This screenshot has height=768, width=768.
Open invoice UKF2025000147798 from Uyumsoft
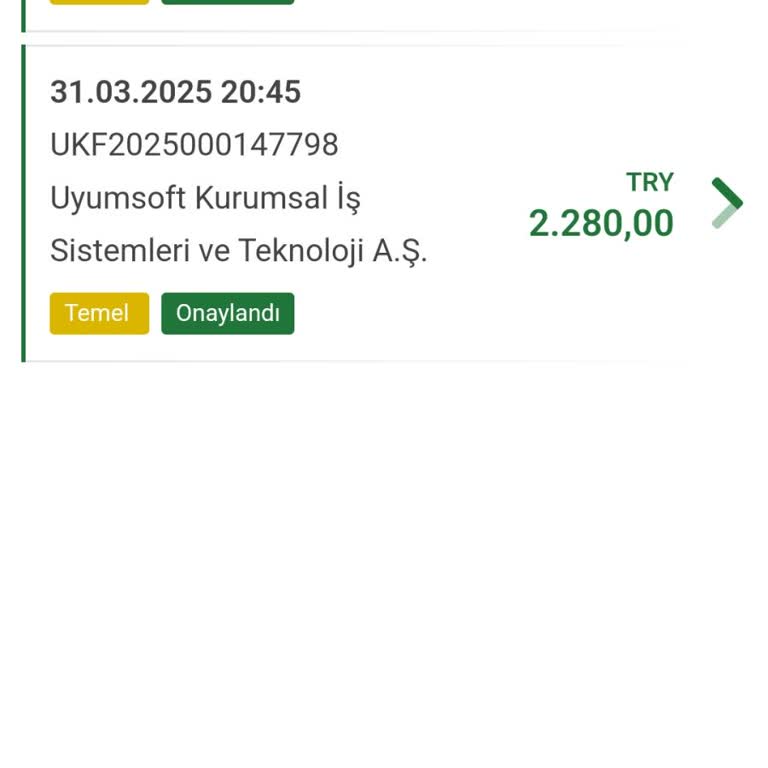(x=300, y=200)
